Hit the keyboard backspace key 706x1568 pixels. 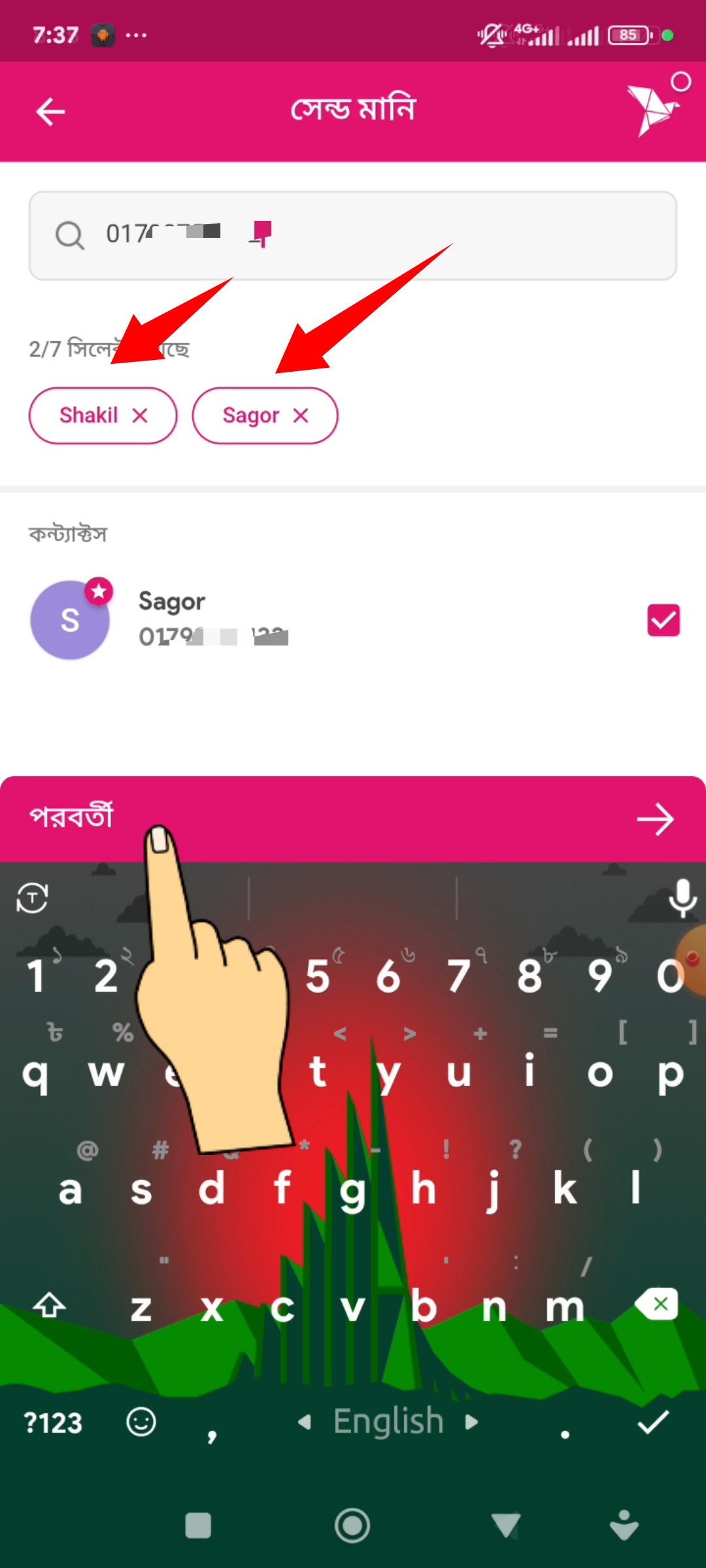[656, 1305]
